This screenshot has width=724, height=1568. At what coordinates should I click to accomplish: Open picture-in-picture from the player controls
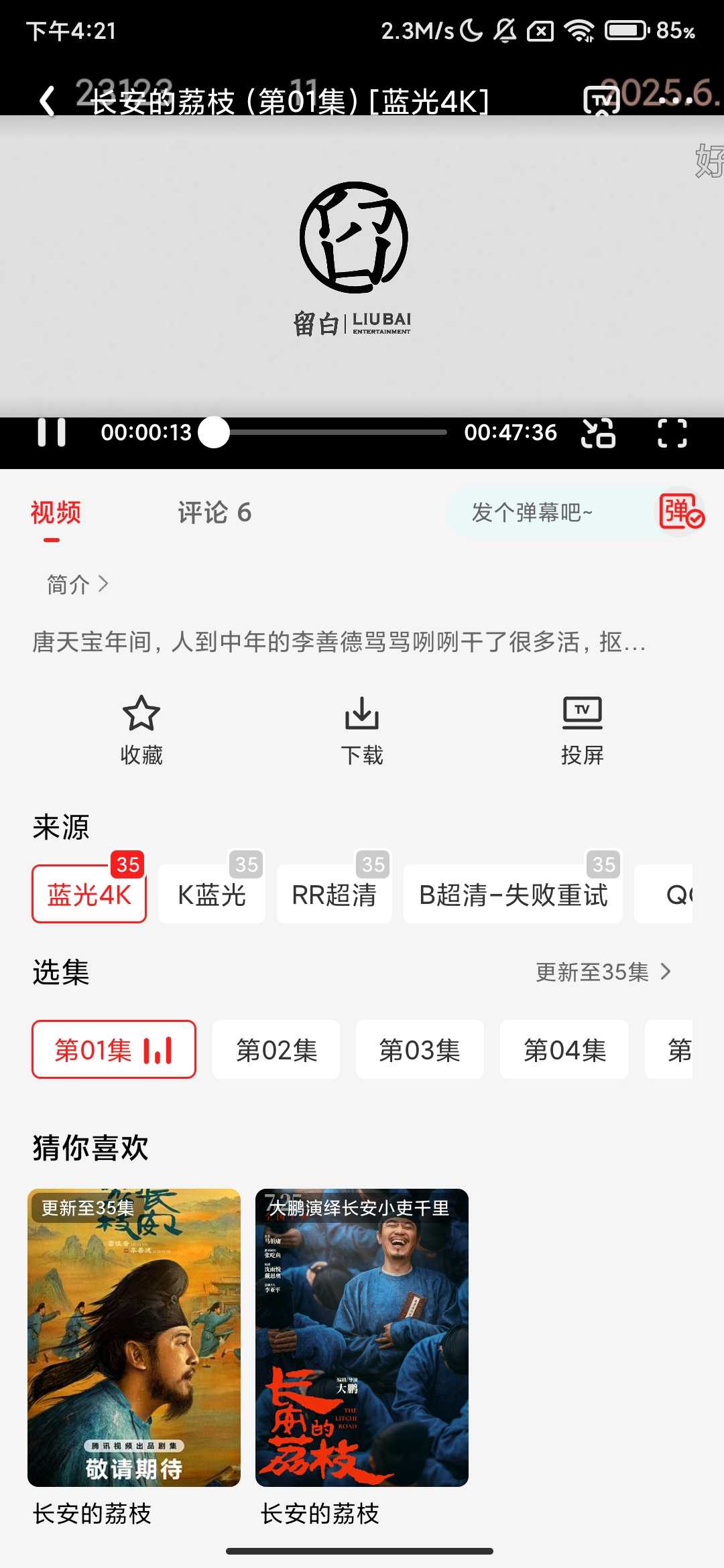(x=599, y=432)
